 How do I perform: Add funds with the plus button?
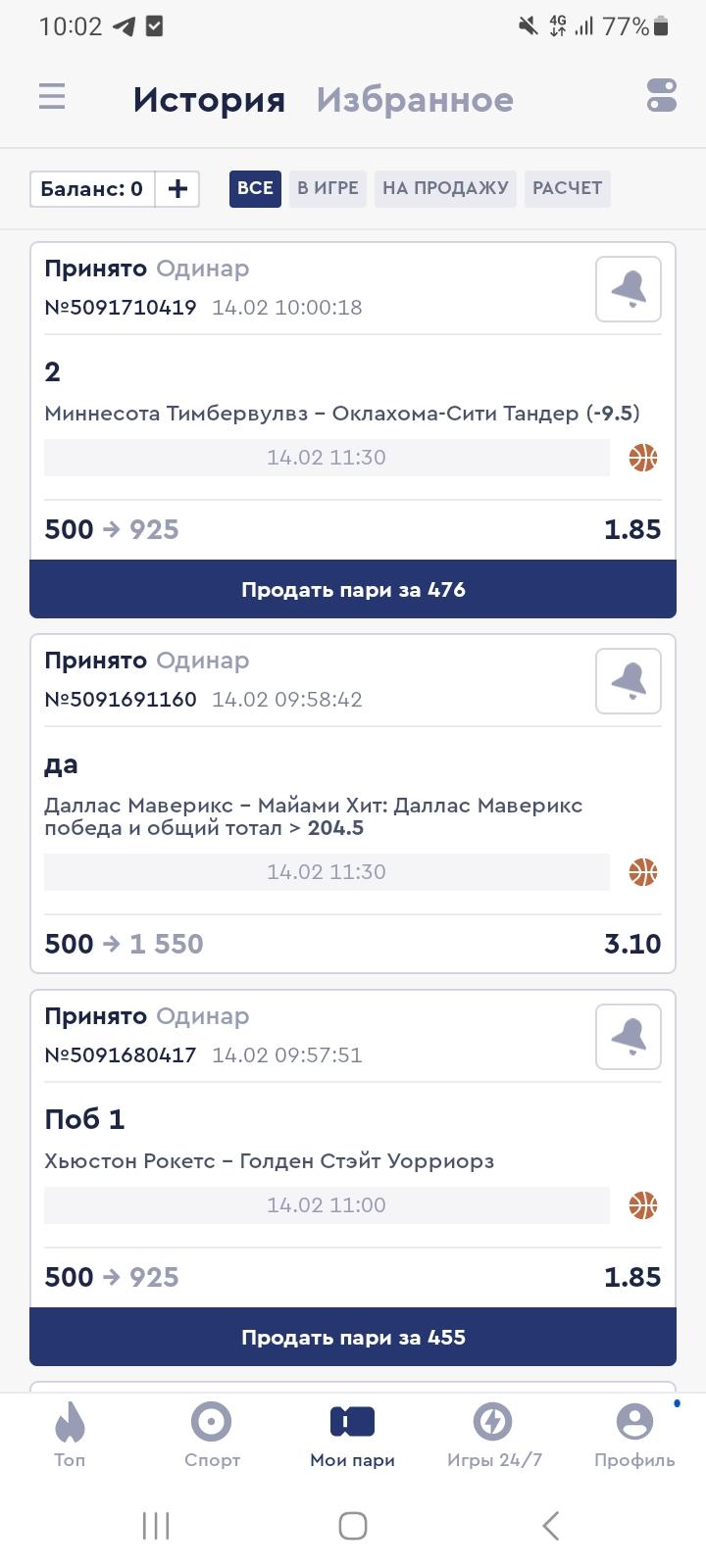click(x=177, y=189)
